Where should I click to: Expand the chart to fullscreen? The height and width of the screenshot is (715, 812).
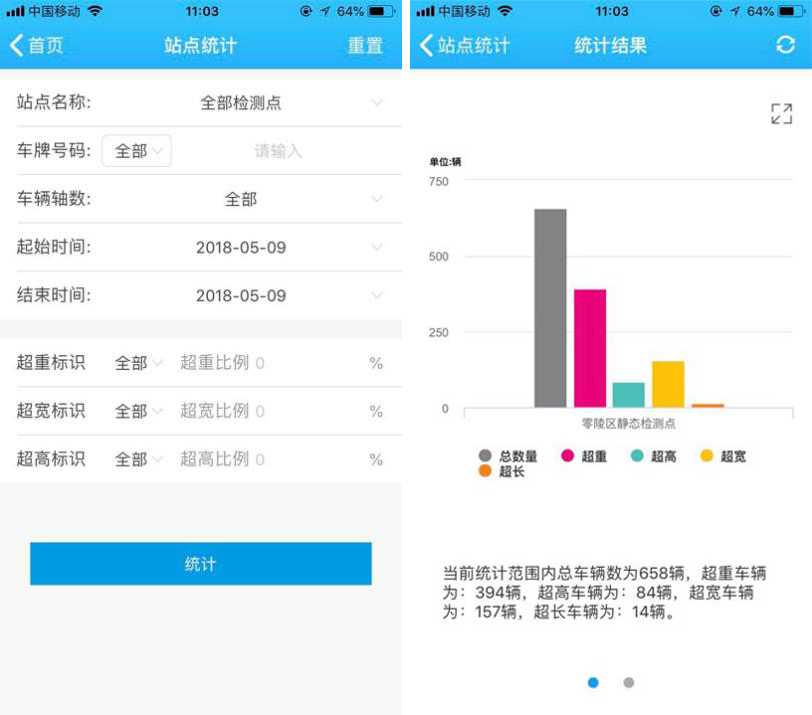pos(781,114)
